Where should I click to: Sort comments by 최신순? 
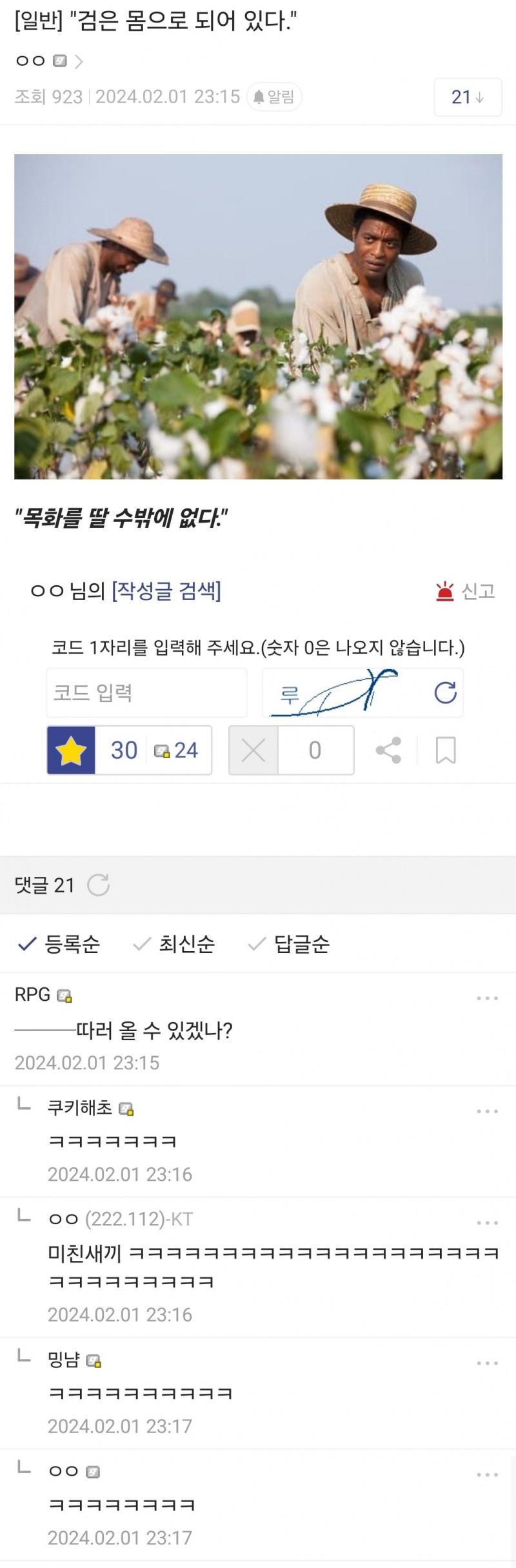click(x=174, y=945)
